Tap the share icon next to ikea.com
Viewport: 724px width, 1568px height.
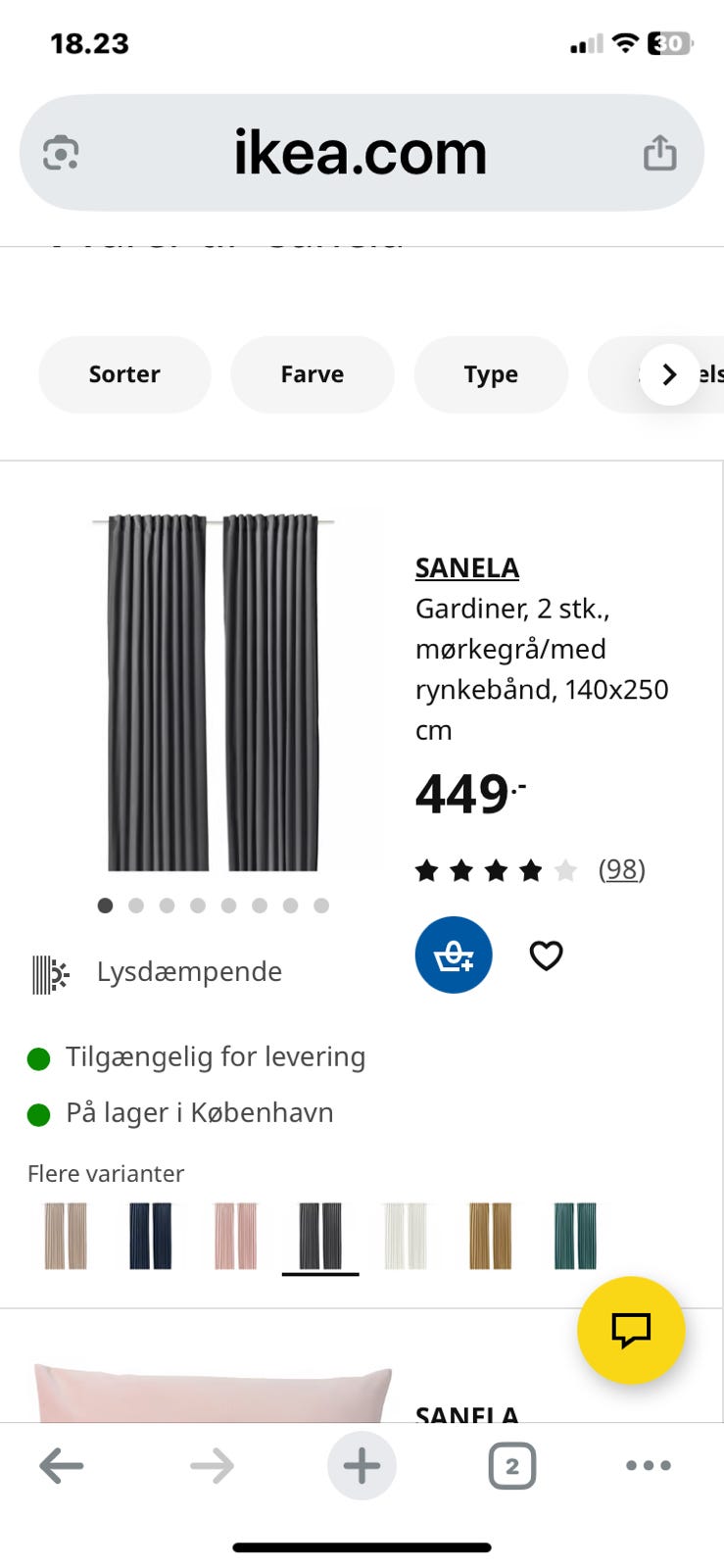click(x=661, y=152)
